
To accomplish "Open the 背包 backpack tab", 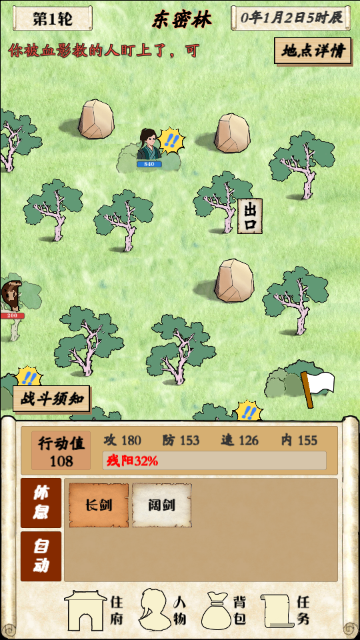I will (x=224, y=611).
